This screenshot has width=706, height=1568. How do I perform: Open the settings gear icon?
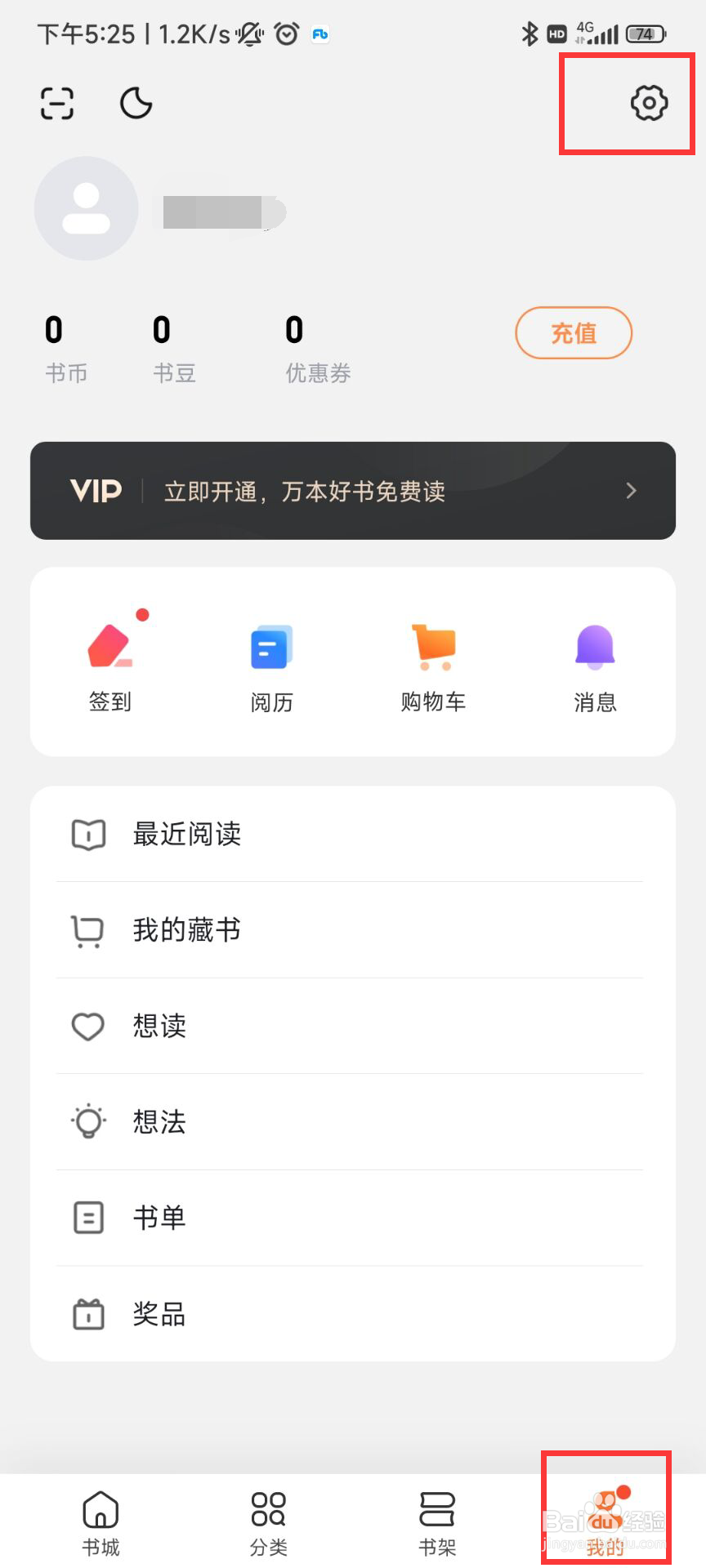[649, 103]
